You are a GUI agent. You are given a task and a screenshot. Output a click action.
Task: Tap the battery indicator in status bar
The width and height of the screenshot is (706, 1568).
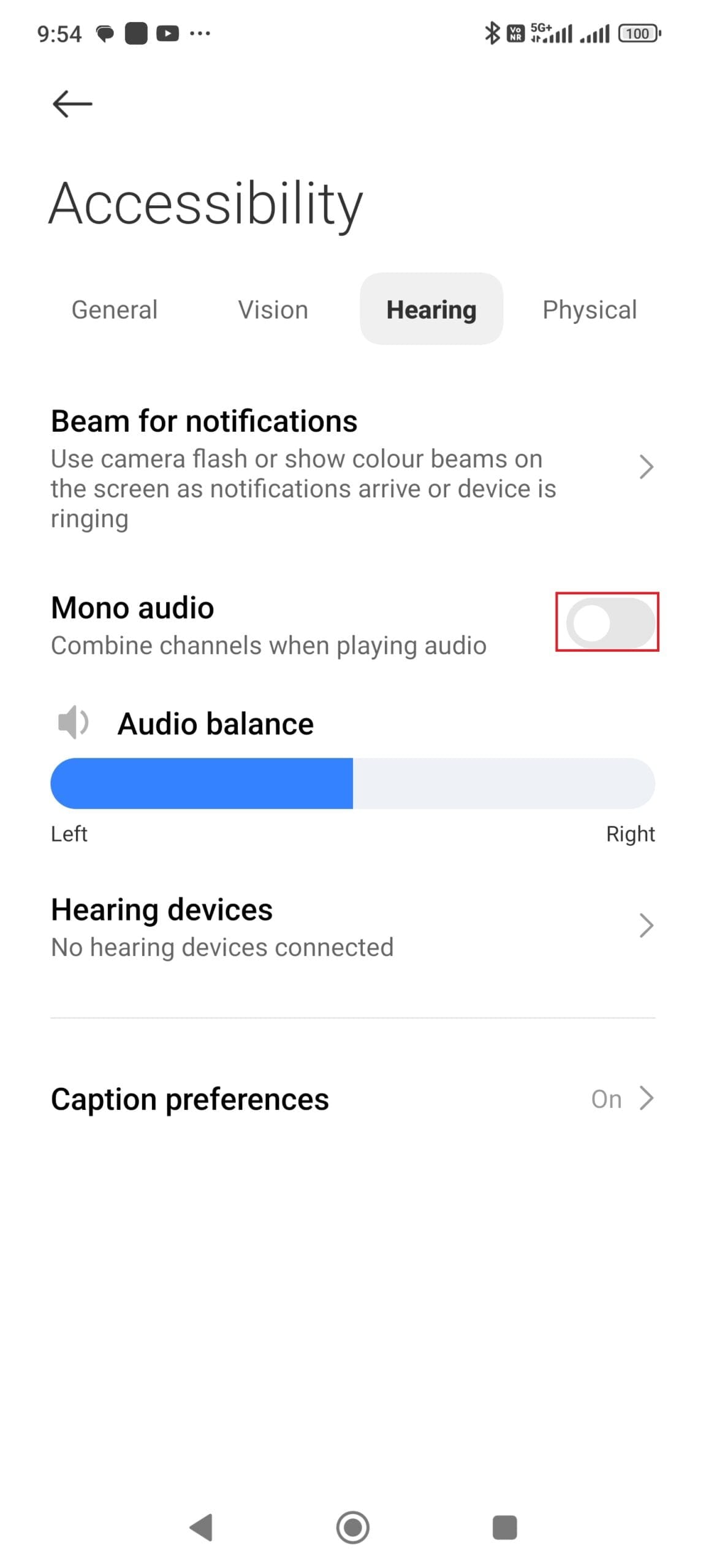[637, 33]
